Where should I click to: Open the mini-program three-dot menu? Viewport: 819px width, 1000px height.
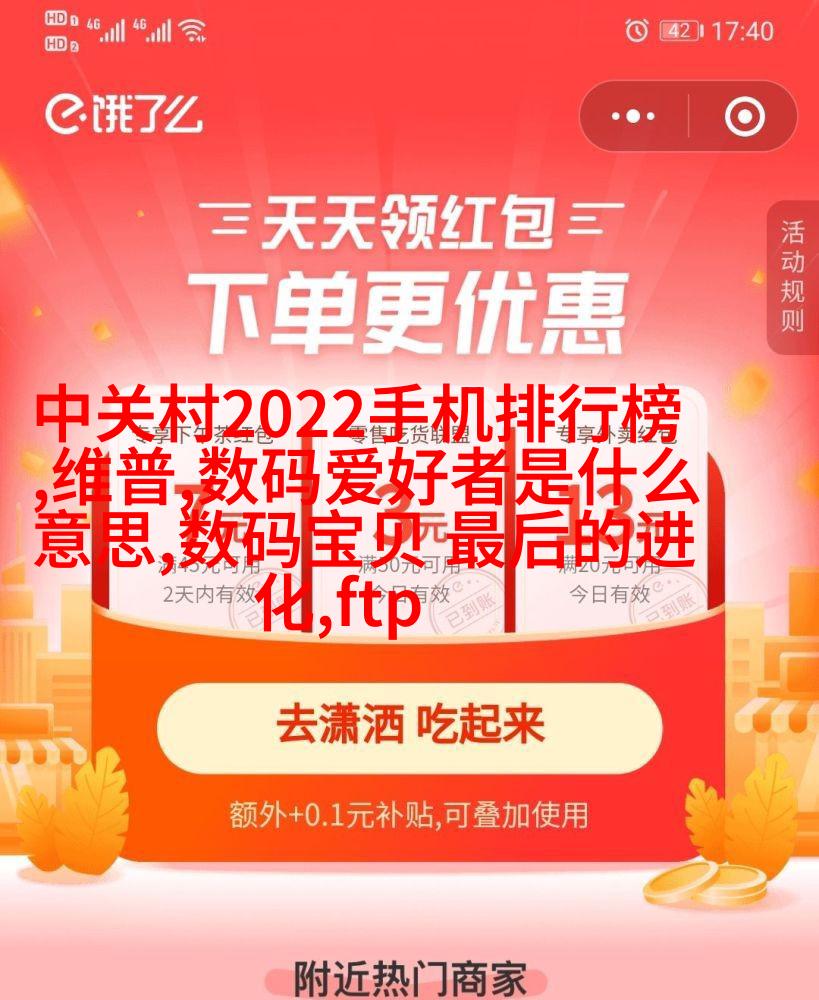tap(634, 117)
